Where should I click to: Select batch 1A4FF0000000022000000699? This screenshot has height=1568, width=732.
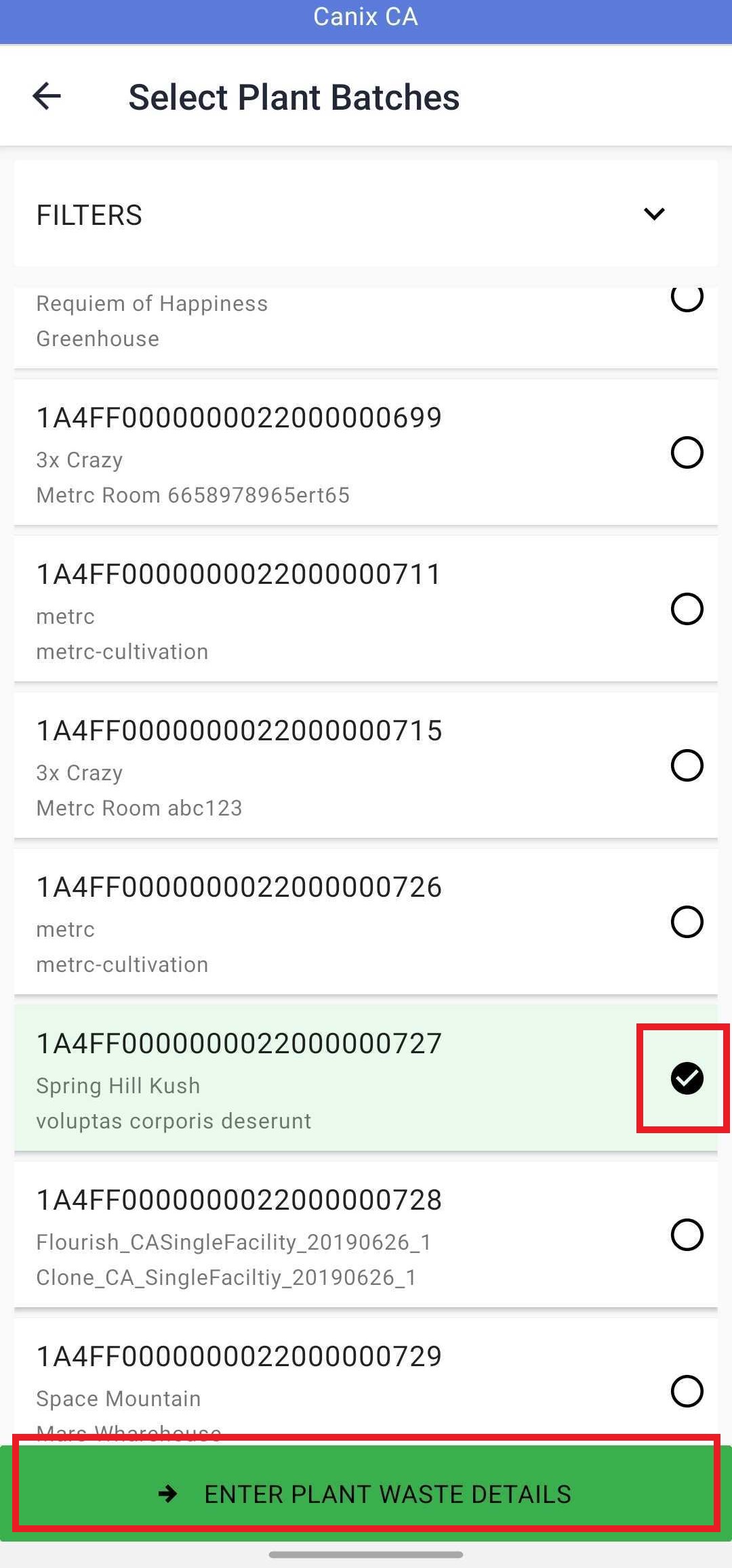[687, 452]
